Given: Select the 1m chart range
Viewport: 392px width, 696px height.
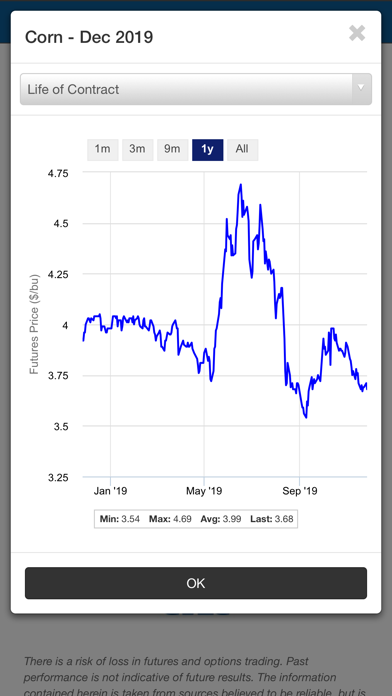Looking at the screenshot, I should click(x=103, y=150).
